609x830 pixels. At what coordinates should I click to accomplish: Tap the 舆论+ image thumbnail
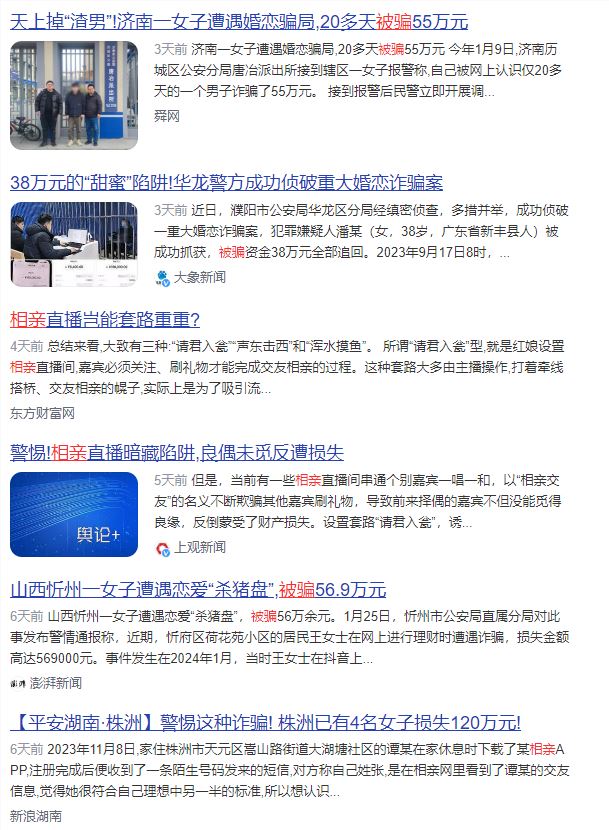(x=74, y=513)
